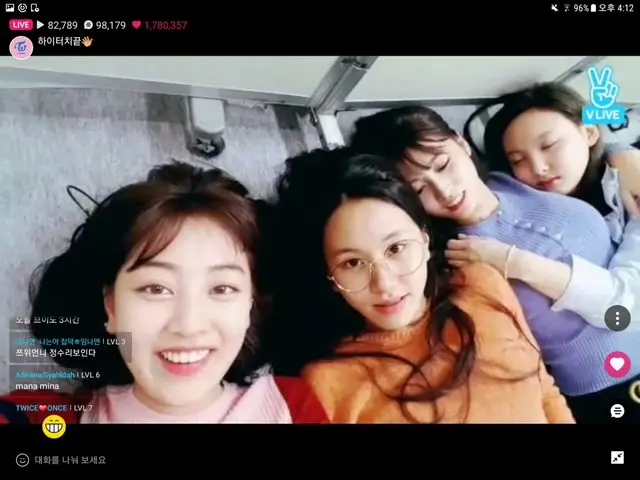Toggle fullscreen with the resize icon
The height and width of the screenshot is (480, 640).
coord(617,458)
